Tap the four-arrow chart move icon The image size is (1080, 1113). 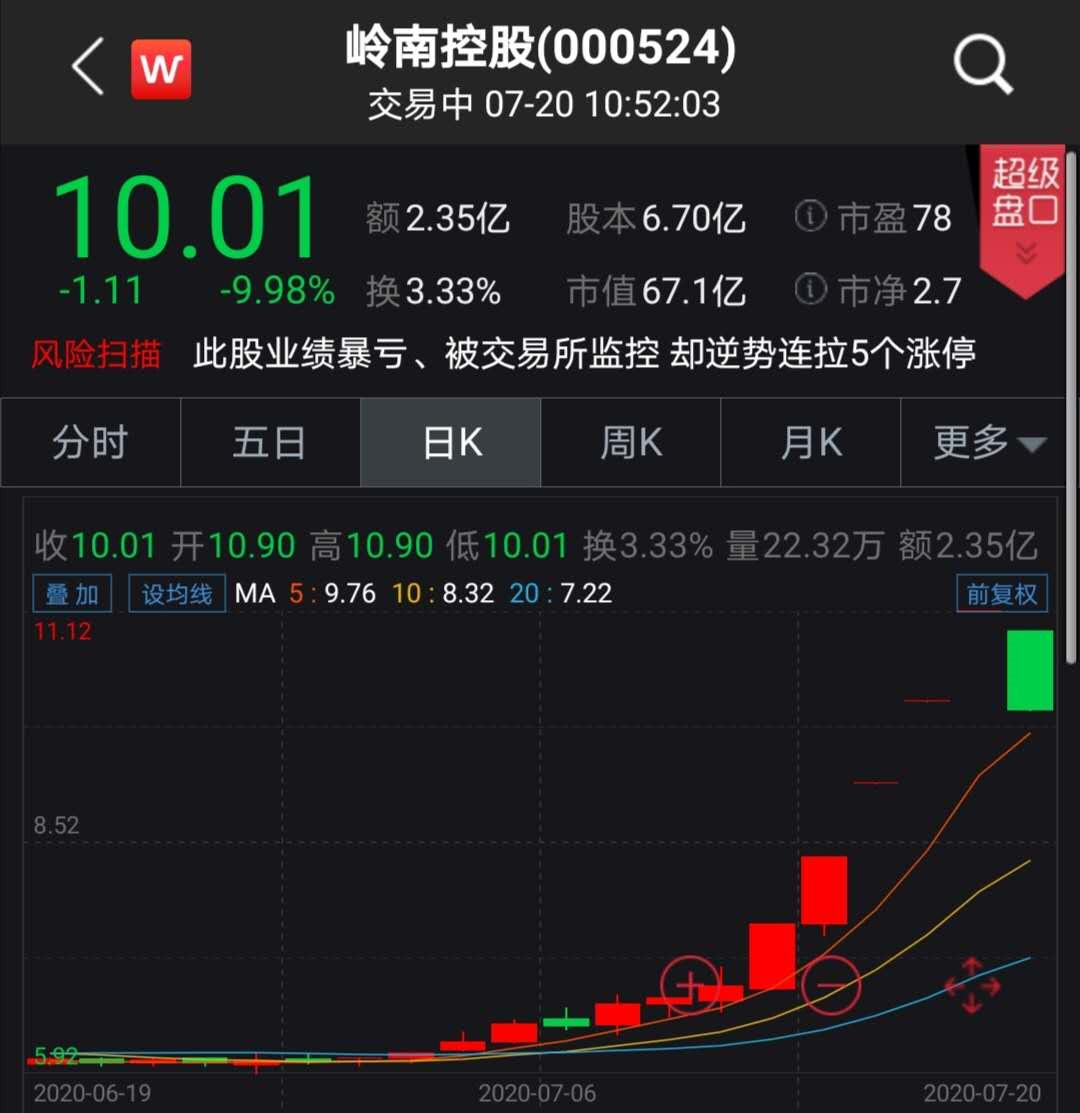972,985
